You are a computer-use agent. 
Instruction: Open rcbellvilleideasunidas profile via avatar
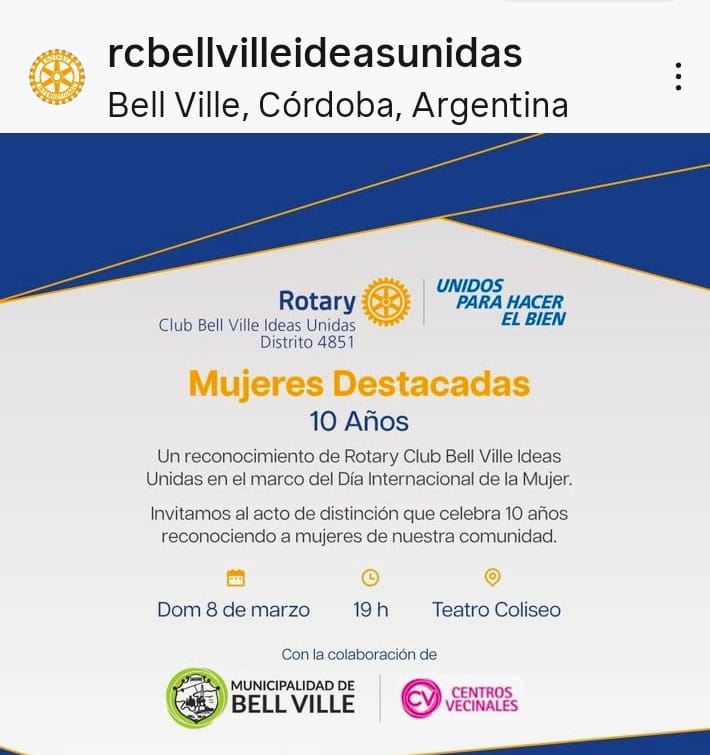[x=57, y=77]
